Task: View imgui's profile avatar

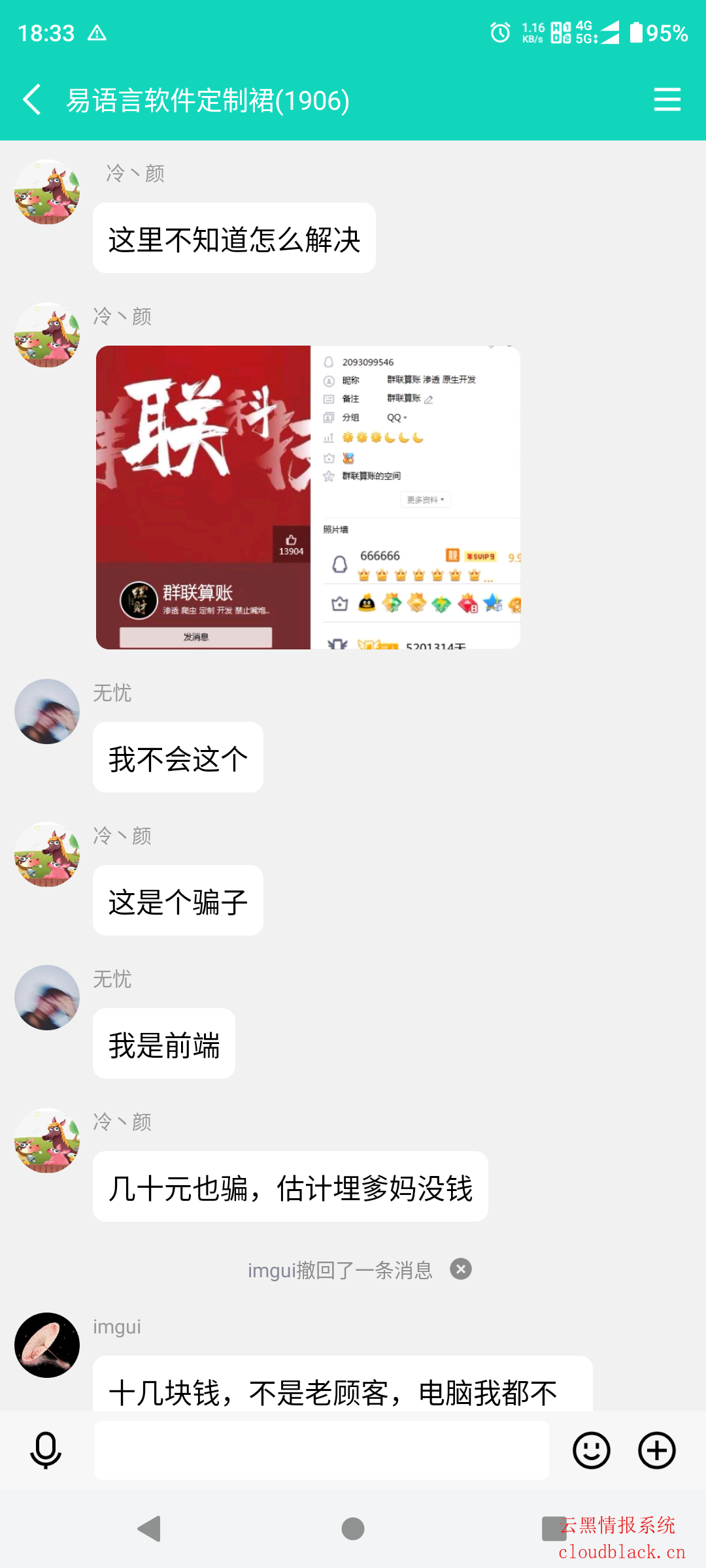Action: click(x=47, y=1345)
